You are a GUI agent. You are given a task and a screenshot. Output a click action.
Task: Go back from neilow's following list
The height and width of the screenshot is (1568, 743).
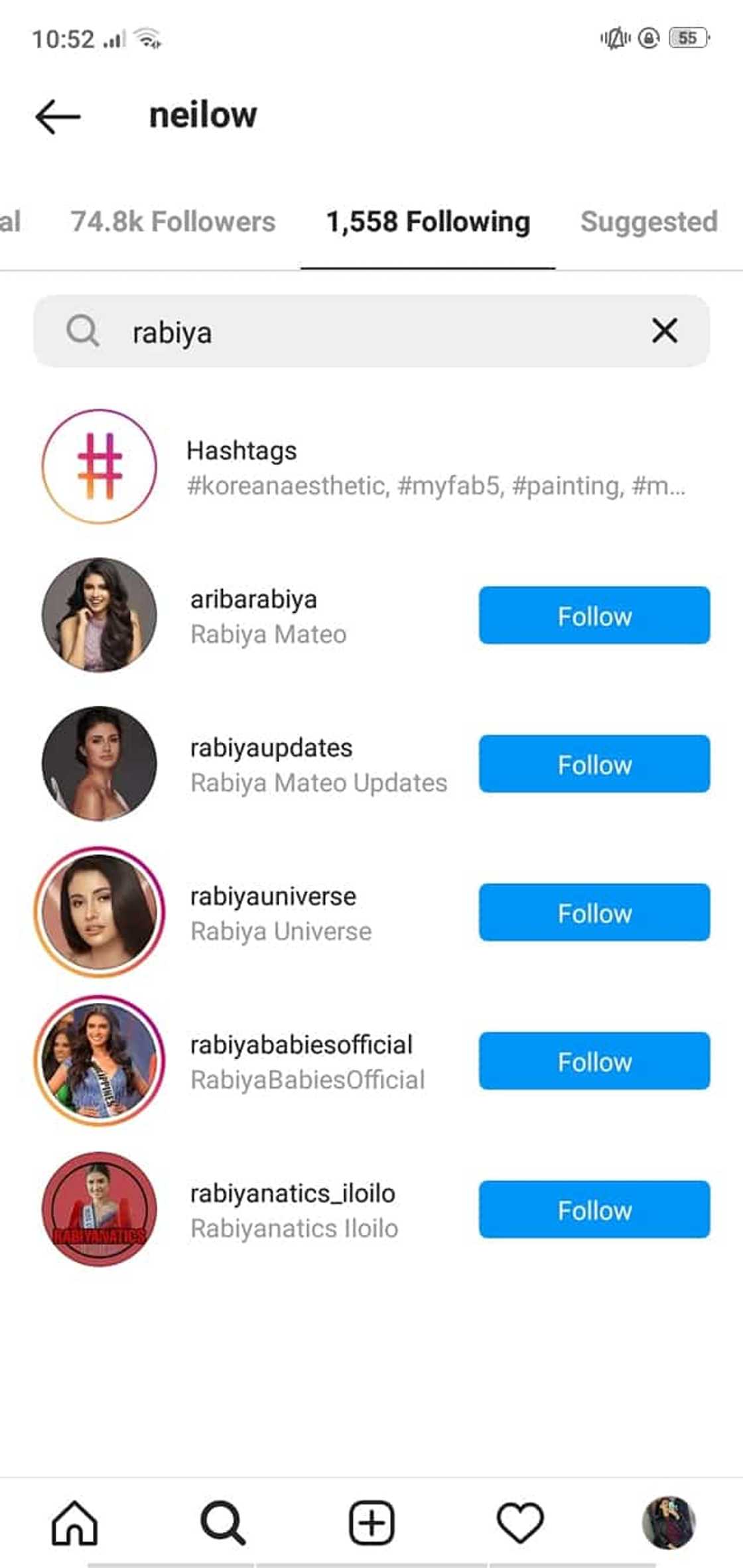coord(58,117)
